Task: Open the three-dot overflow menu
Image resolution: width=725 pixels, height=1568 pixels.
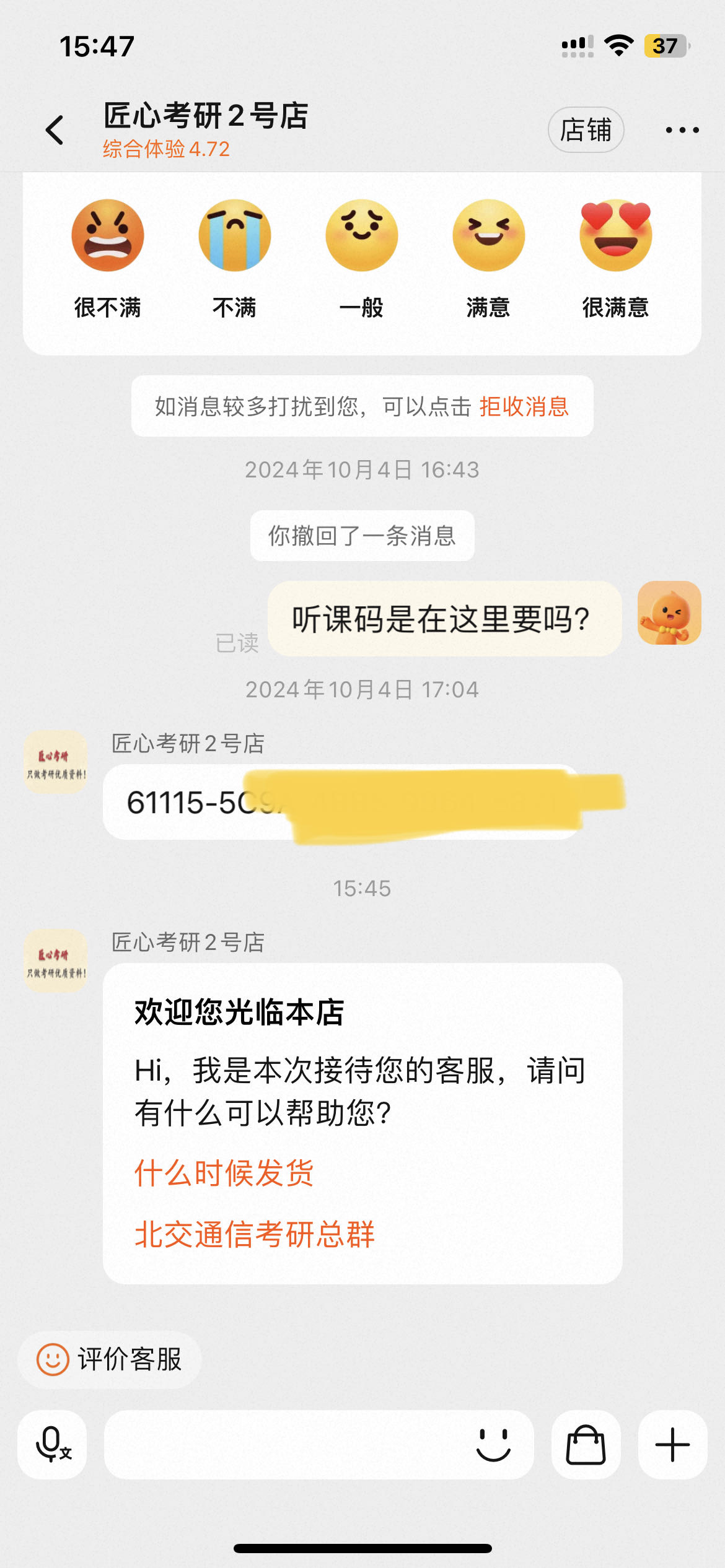Action: click(682, 130)
